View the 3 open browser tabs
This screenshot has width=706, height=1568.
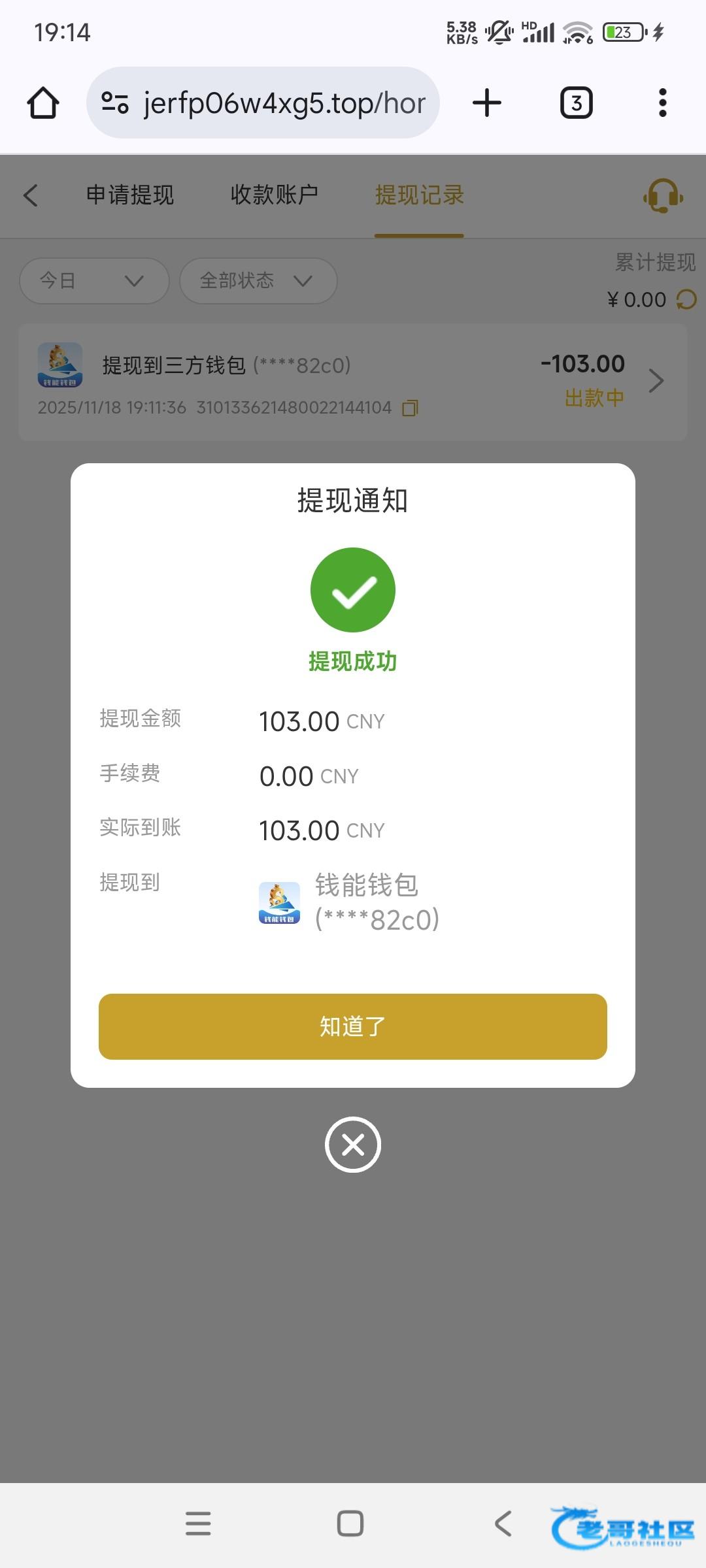click(576, 103)
